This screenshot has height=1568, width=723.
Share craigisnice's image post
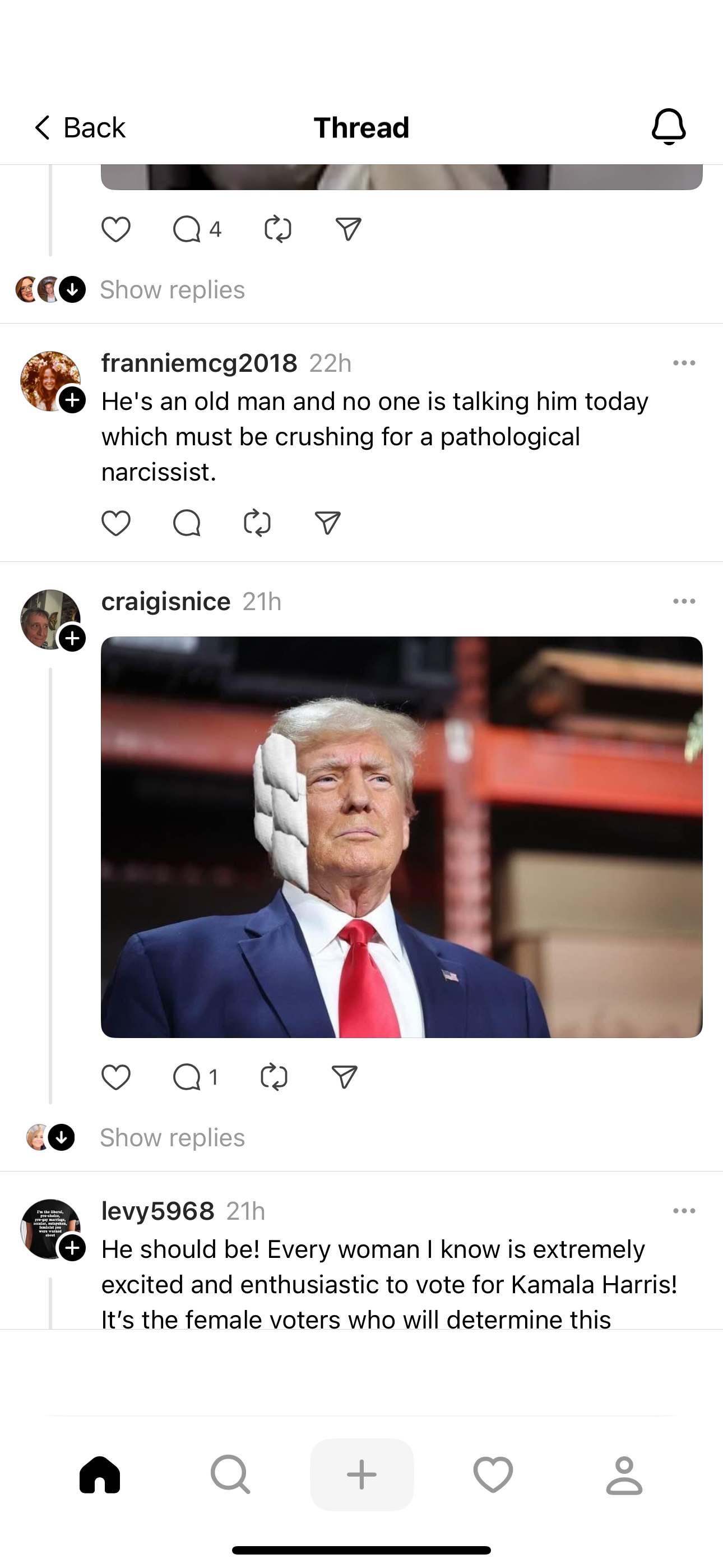(345, 1077)
